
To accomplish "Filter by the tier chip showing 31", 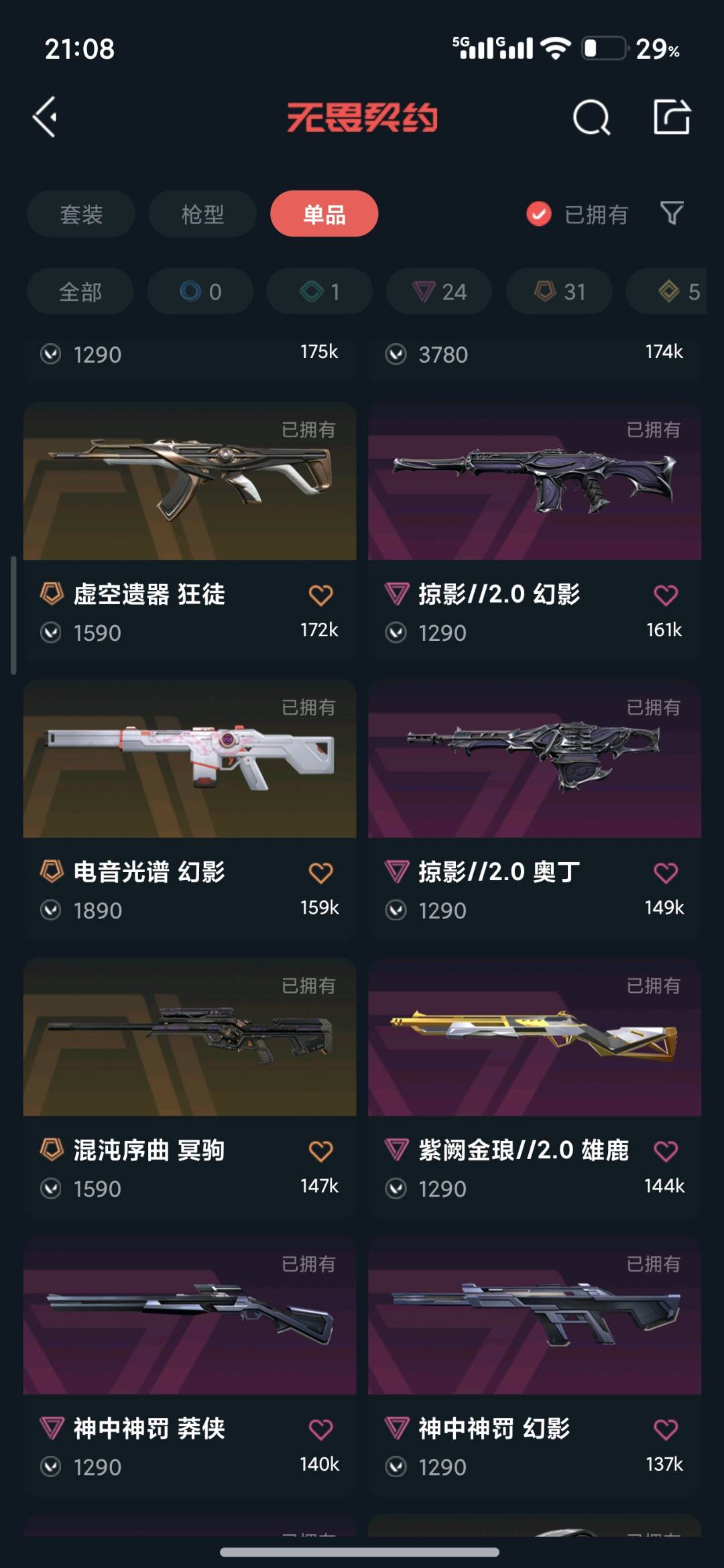I will pyautogui.click(x=559, y=292).
